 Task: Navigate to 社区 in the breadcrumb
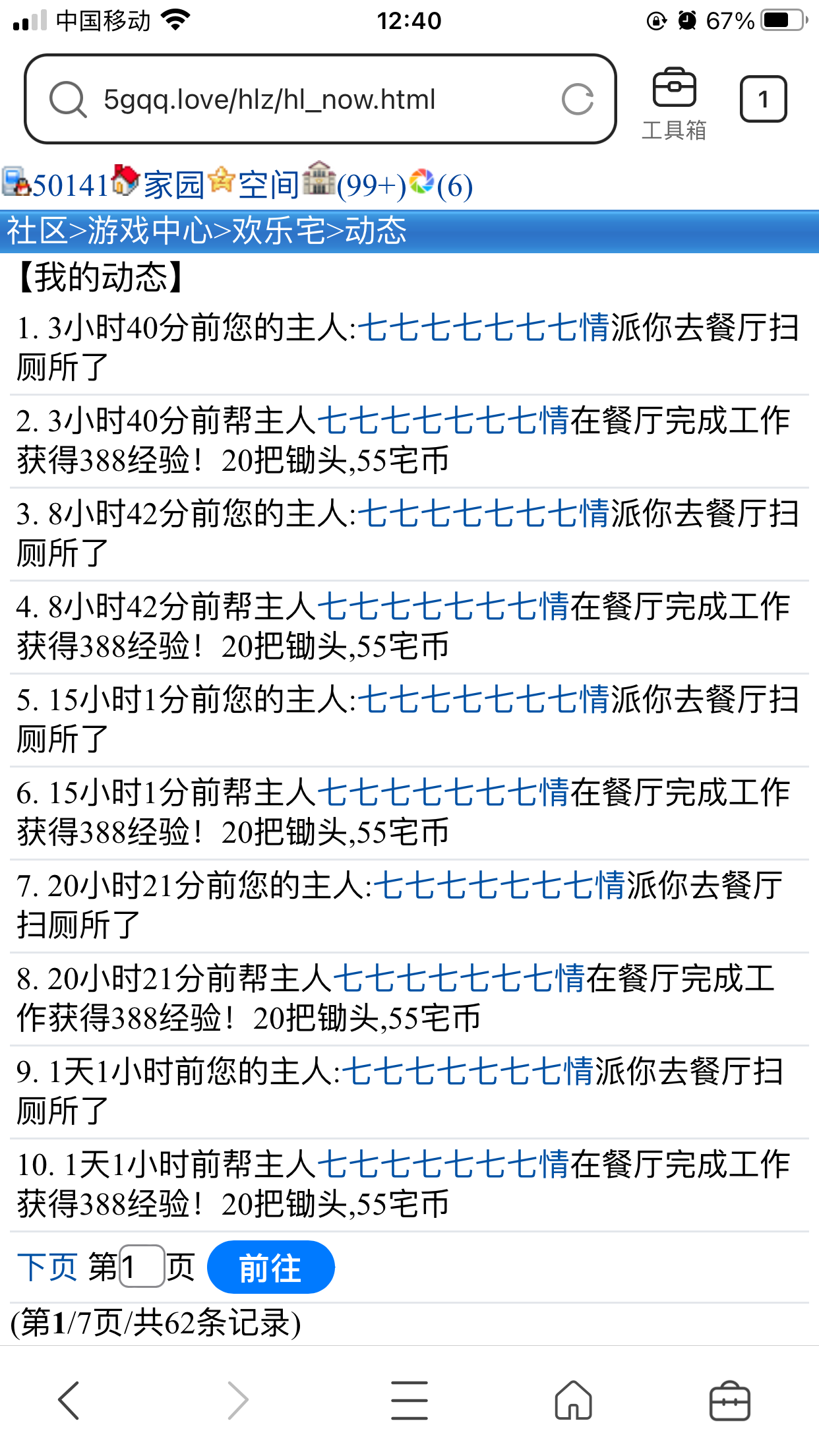pos(37,231)
